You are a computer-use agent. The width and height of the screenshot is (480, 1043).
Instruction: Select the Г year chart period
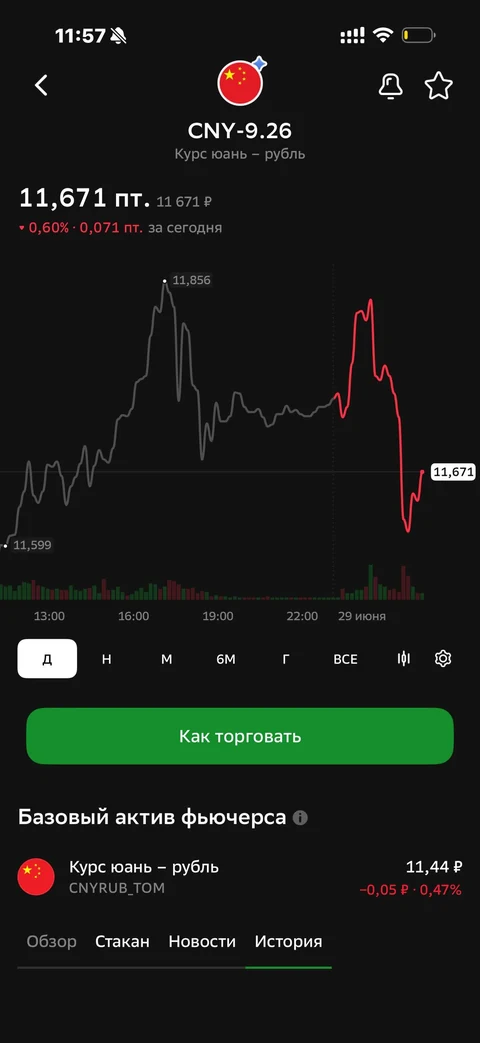(286, 659)
